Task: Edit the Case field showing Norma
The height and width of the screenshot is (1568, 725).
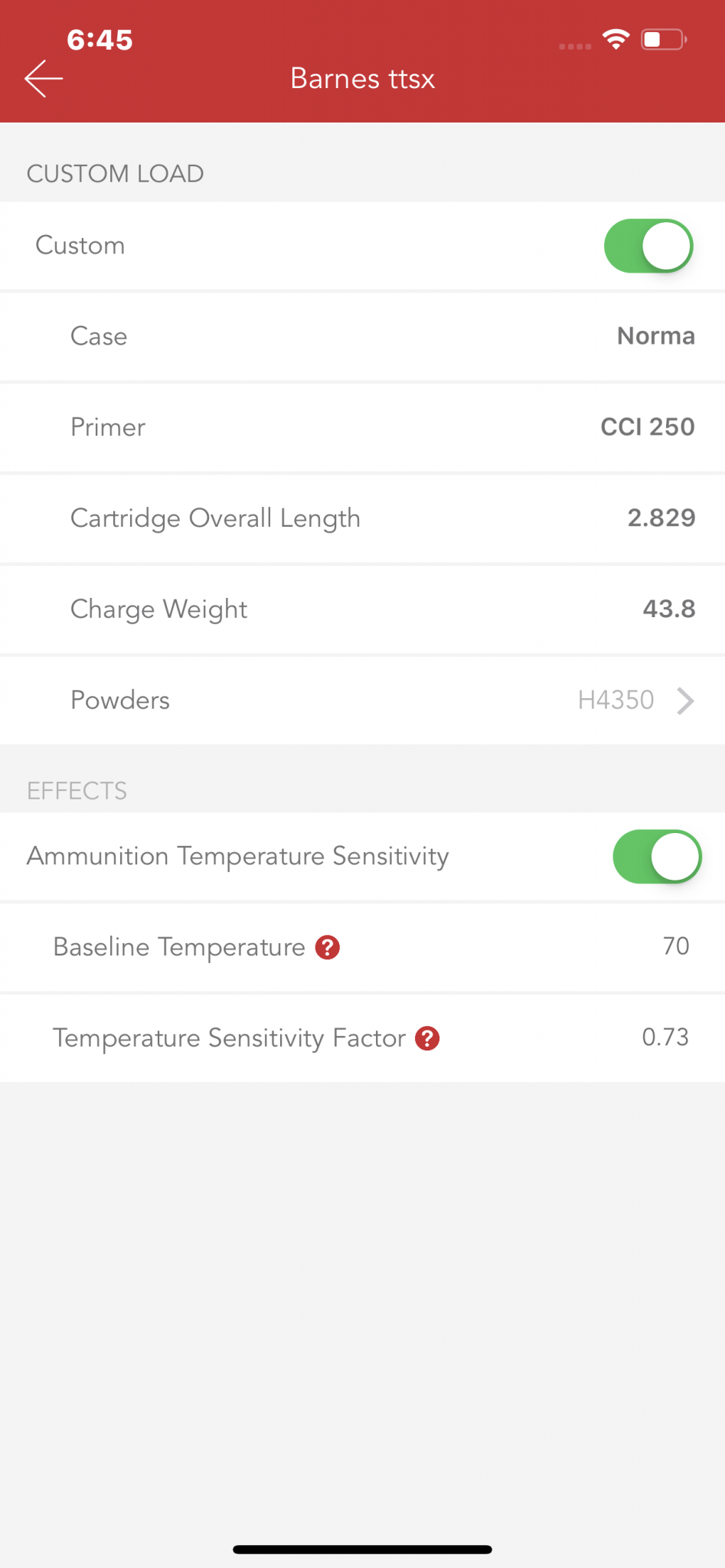Action: 655,336
